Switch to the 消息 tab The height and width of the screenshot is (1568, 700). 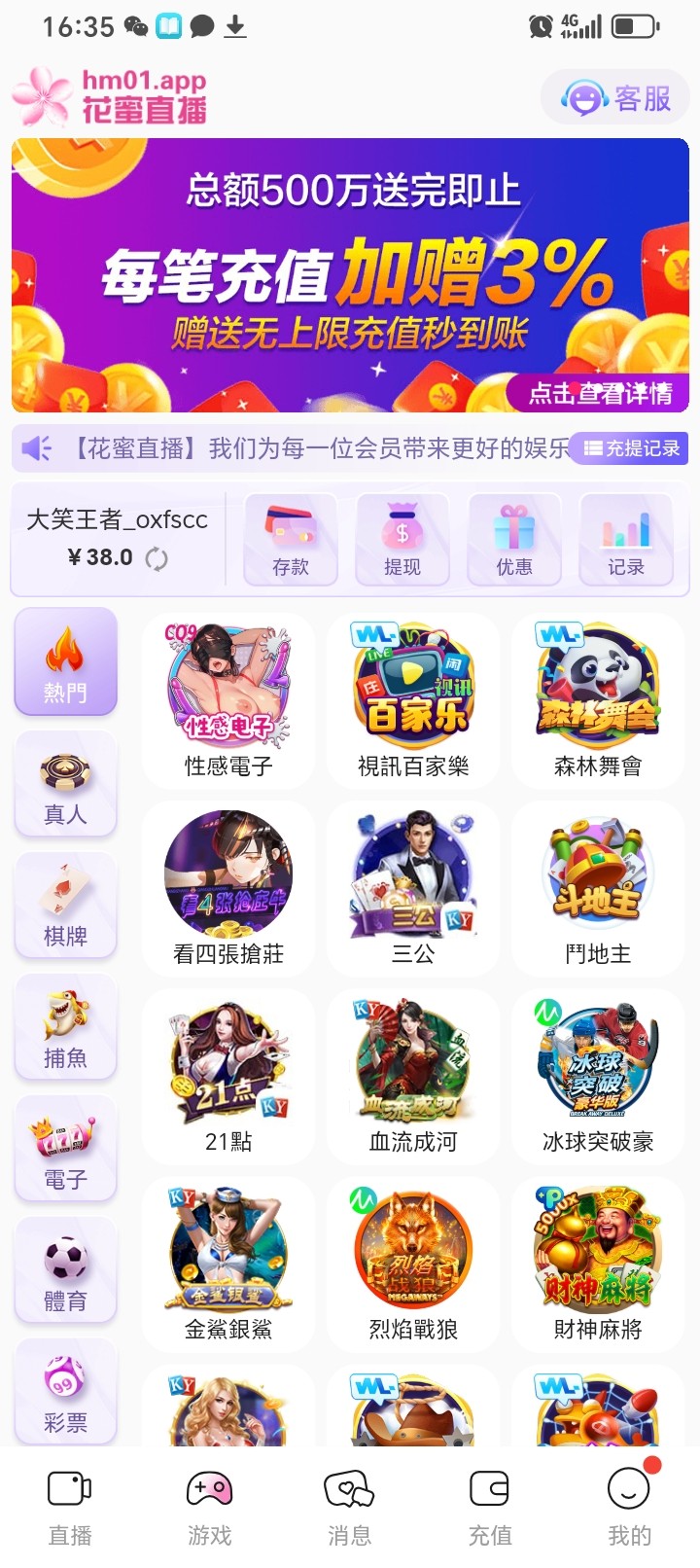[349, 1506]
